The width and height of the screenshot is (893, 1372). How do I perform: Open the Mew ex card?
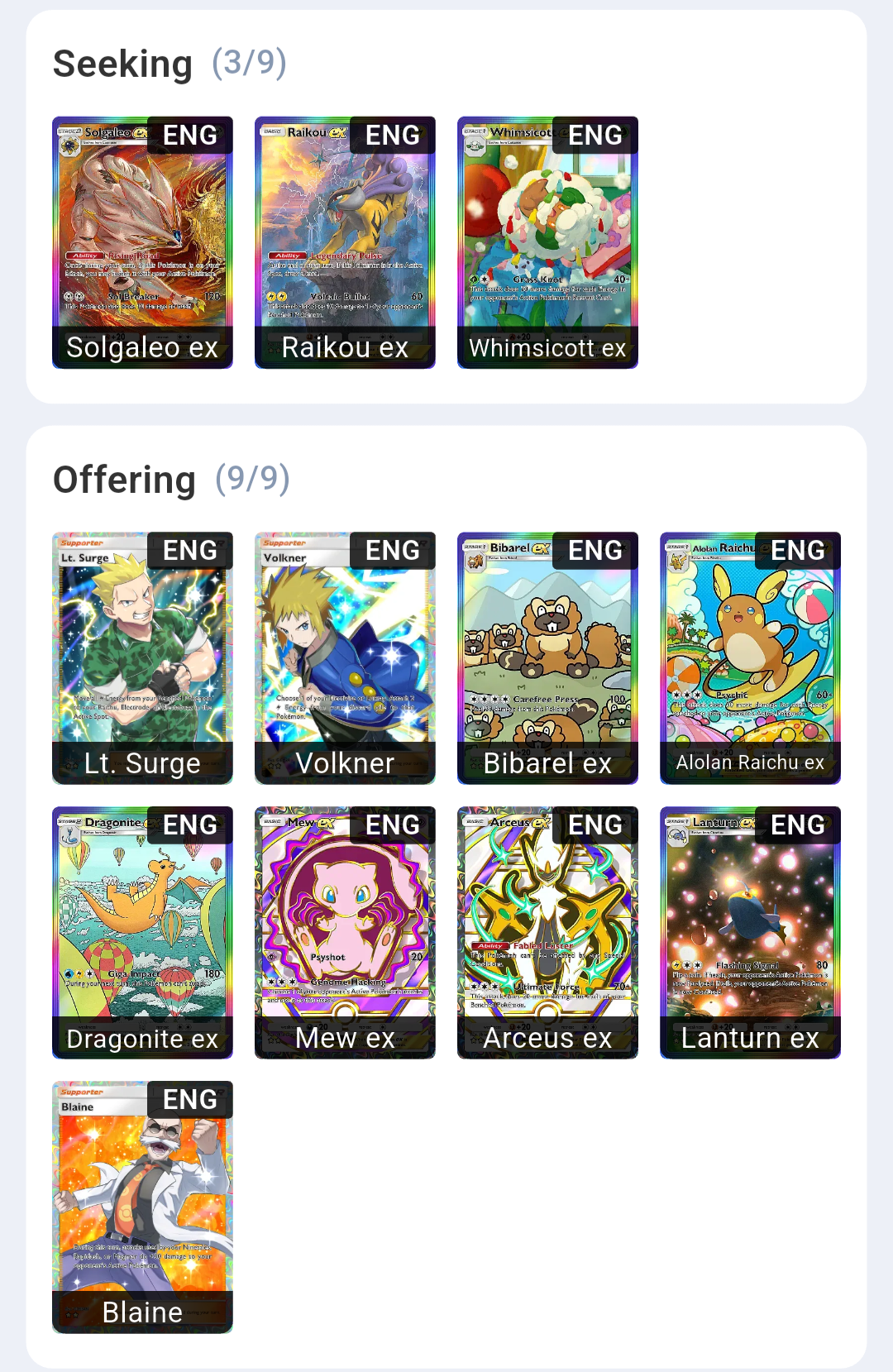coord(345,932)
